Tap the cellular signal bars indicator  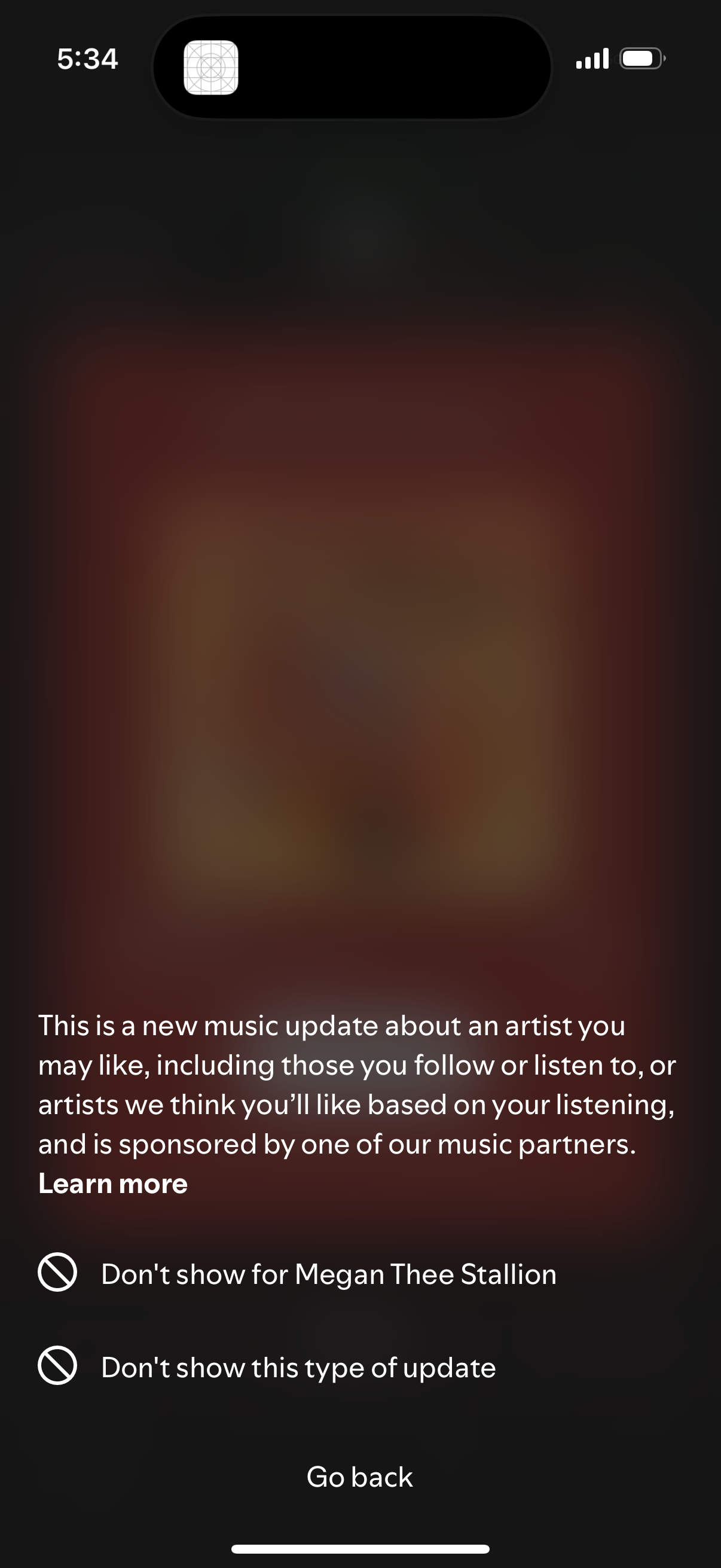click(592, 59)
